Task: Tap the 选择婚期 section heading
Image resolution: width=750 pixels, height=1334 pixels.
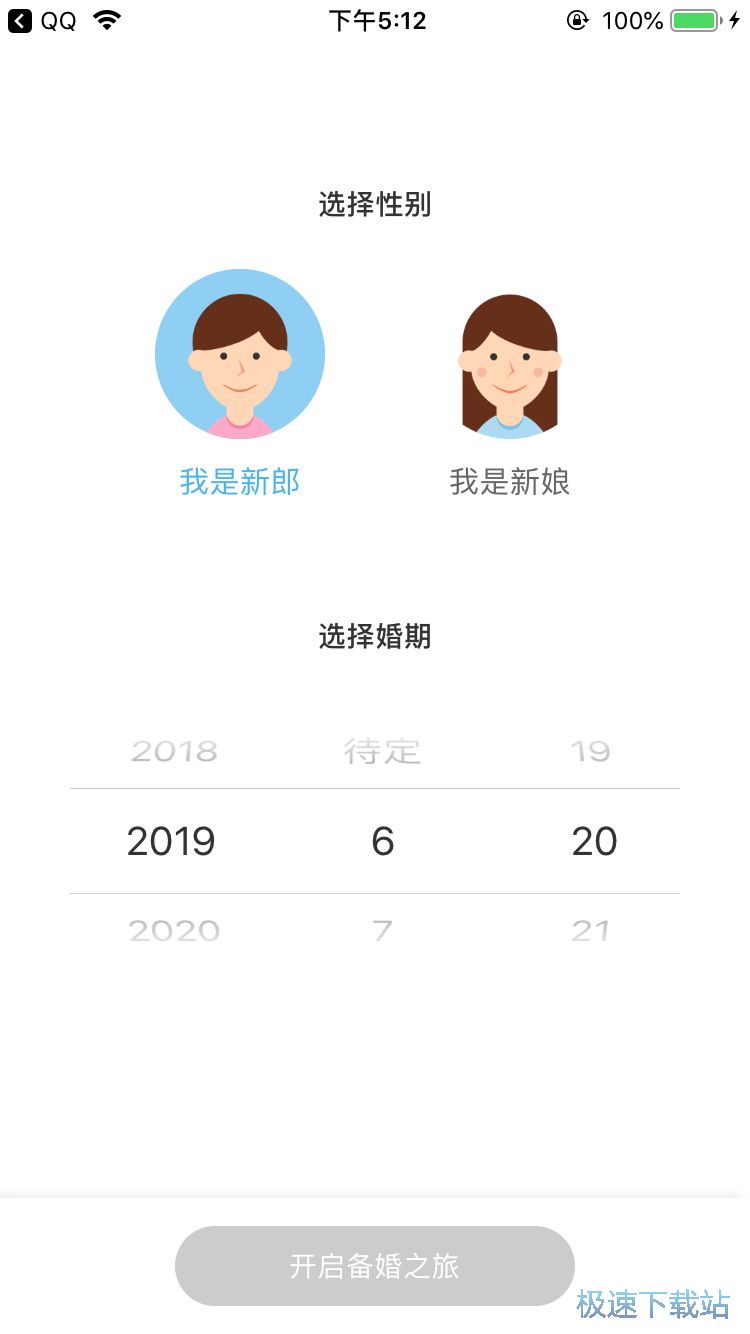Action: 374,637
